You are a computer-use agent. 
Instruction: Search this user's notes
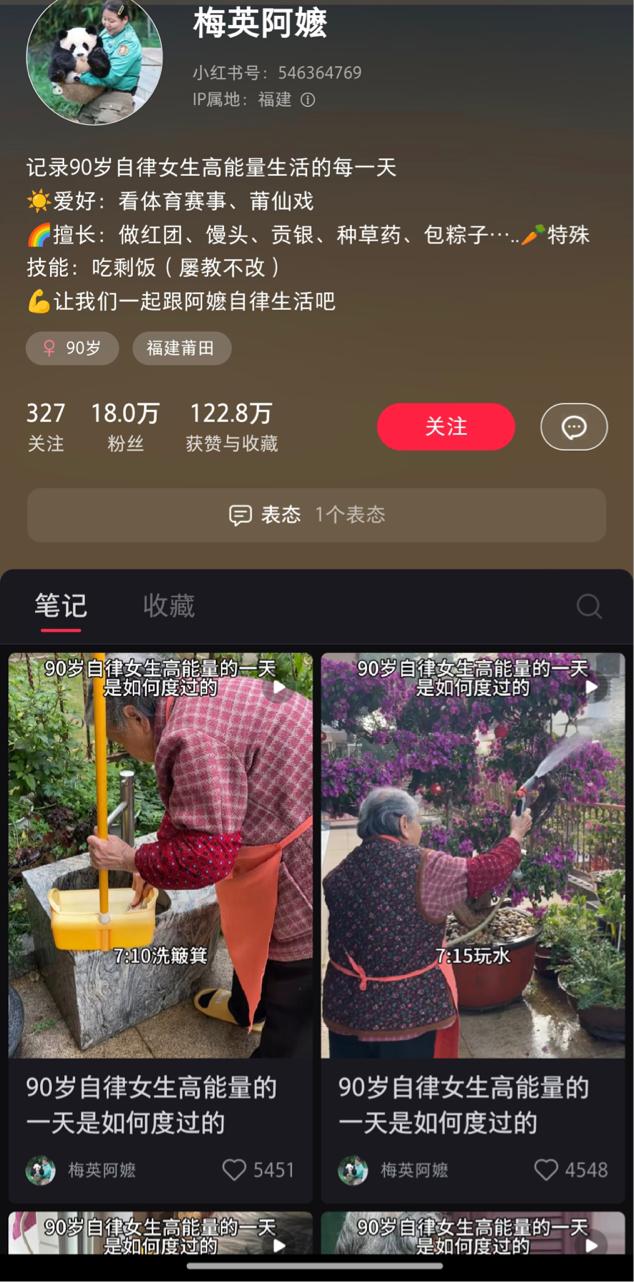pyautogui.click(x=589, y=606)
